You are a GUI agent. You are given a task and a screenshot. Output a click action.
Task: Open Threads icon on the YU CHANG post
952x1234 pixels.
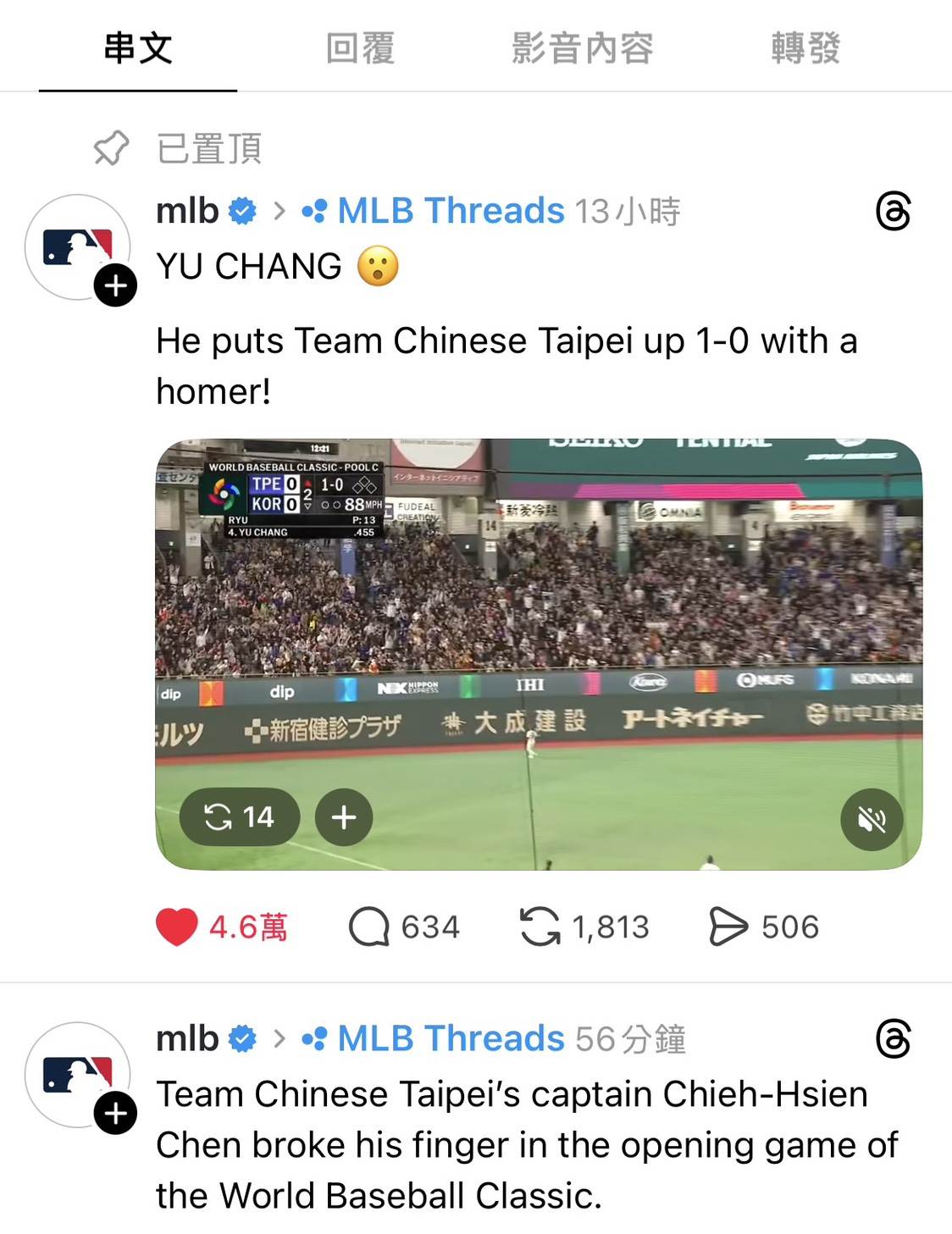tap(893, 211)
